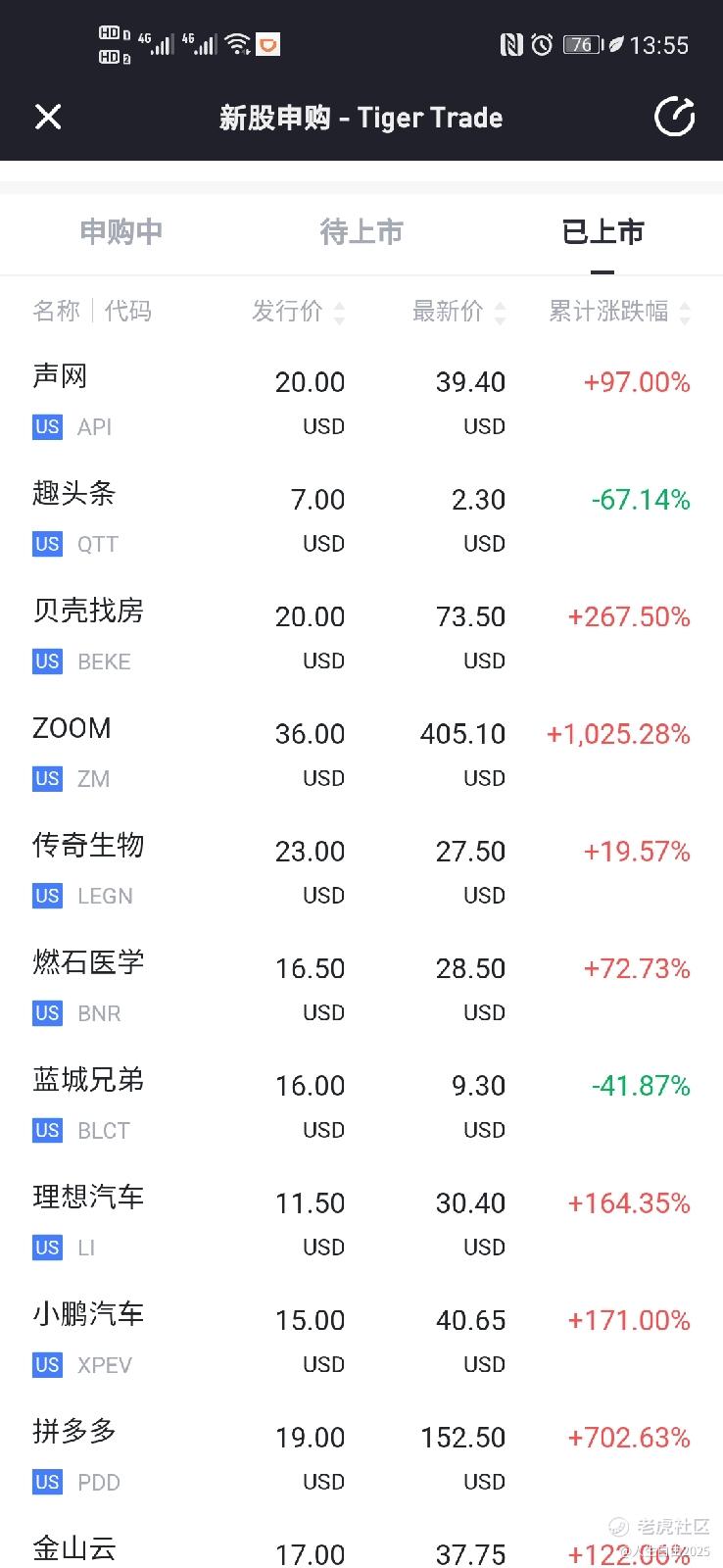This screenshot has height=1568, width=723.
Task: Select the 已上市 tab
Action: click(x=602, y=232)
